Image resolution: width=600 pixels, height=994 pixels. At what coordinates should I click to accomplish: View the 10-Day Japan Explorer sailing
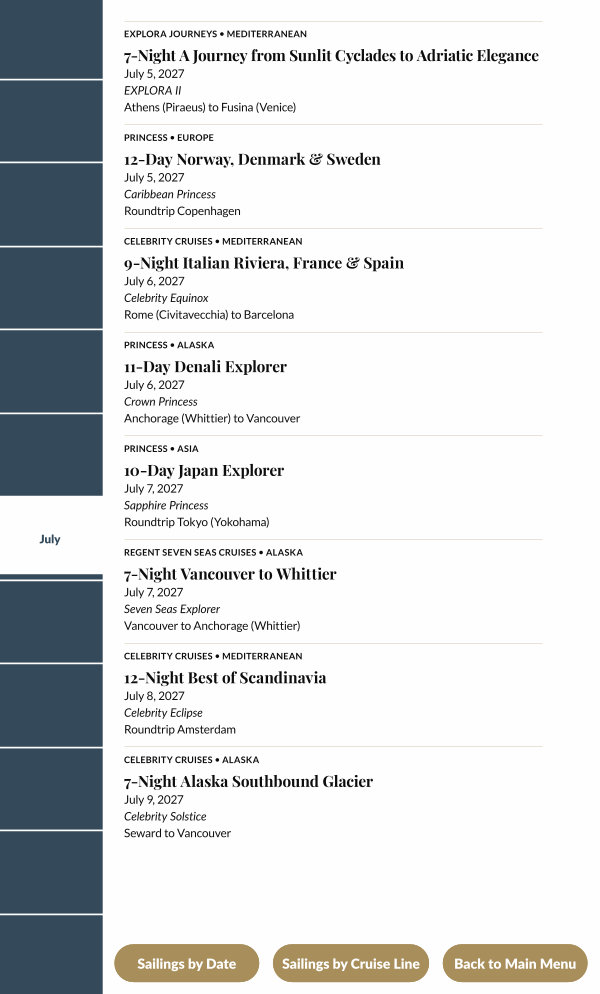pos(204,471)
